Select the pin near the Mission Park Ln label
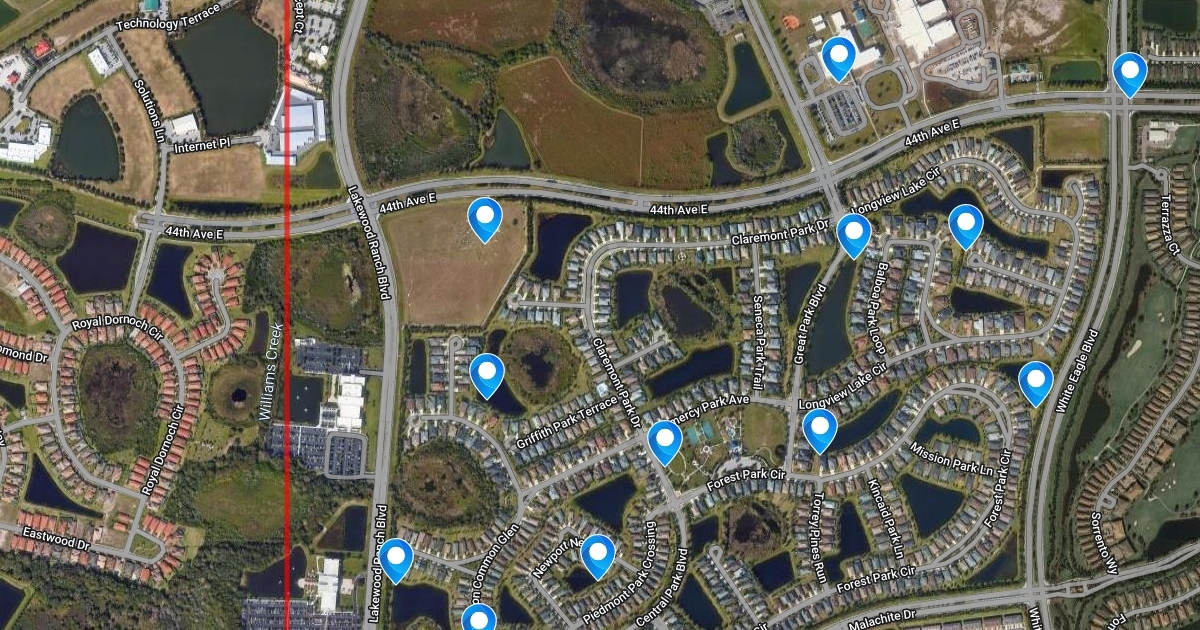The height and width of the screenshot is (630, 1200). (820, 428)
